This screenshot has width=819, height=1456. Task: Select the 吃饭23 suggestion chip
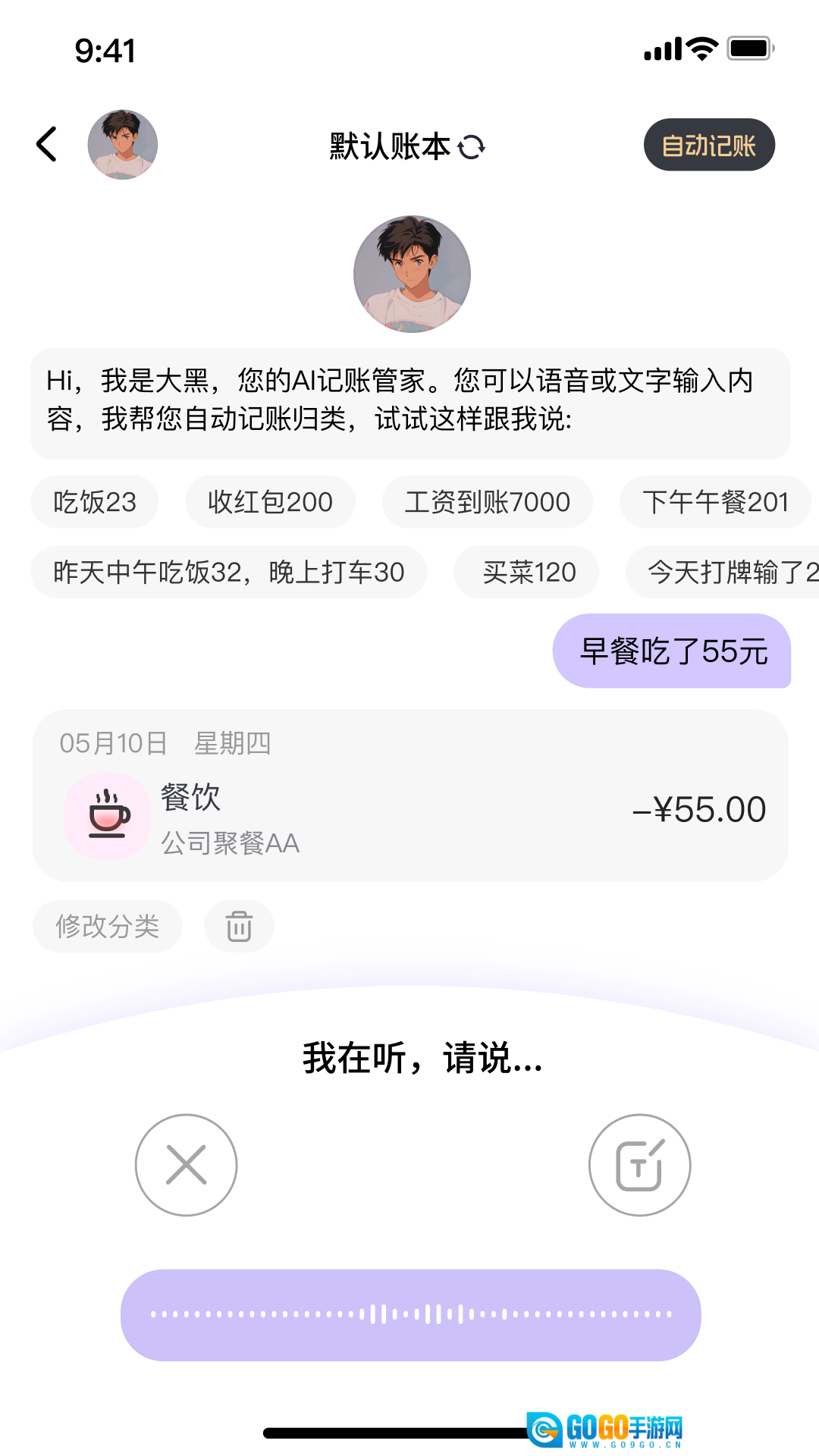95,502
